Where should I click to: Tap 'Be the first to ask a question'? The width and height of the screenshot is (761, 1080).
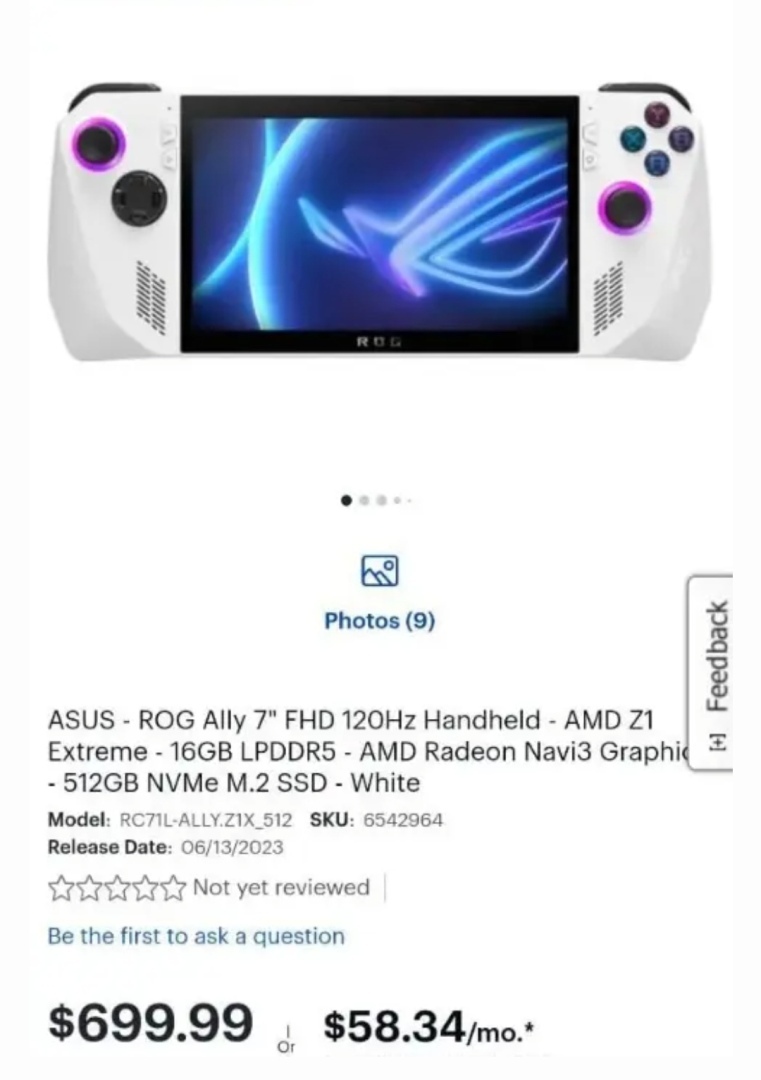coord(196,936)
